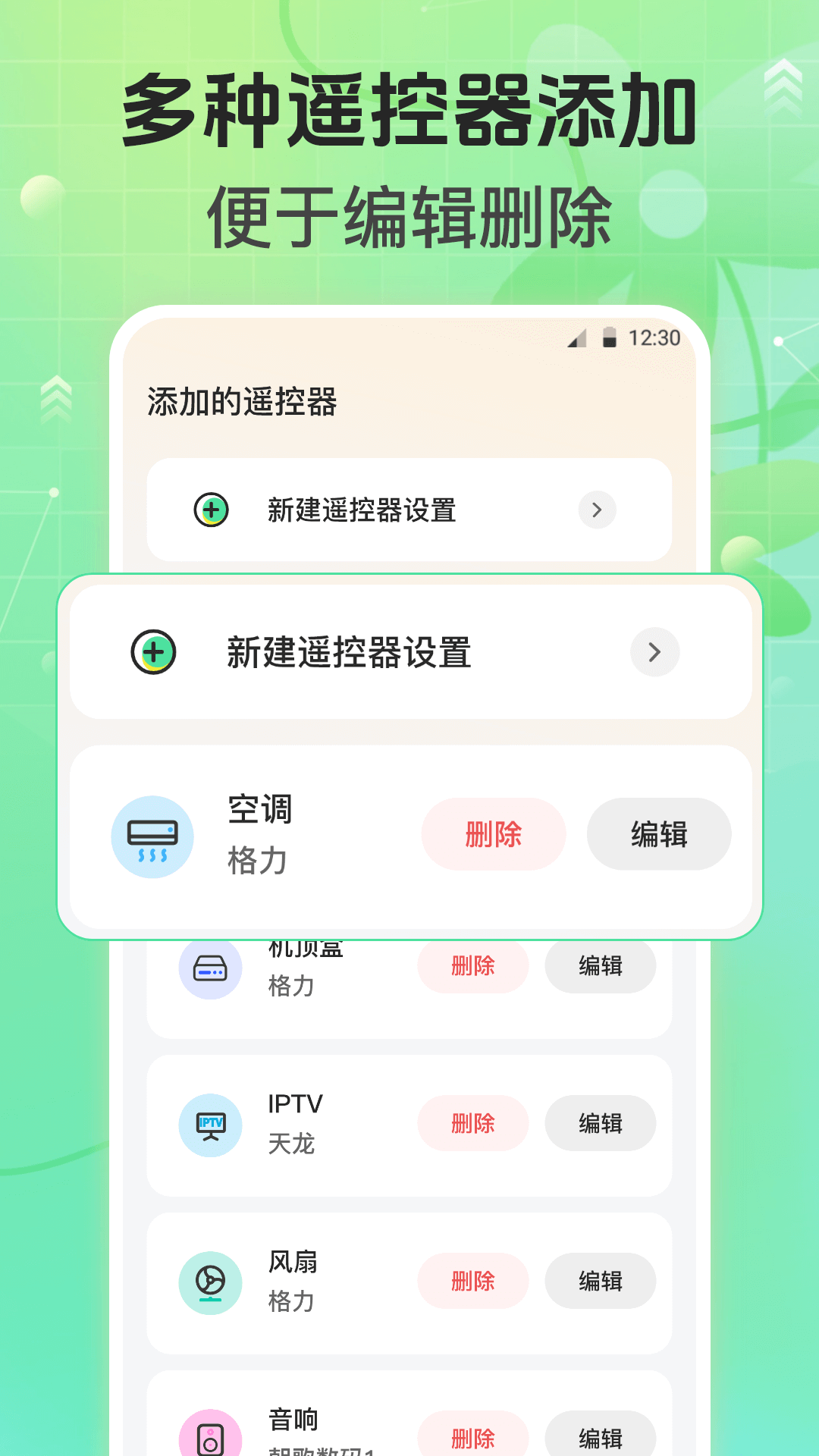The height and width of the screenshot is (1456, 819).
Task: Select the IPTV device icon
Action: (210, 1125)
